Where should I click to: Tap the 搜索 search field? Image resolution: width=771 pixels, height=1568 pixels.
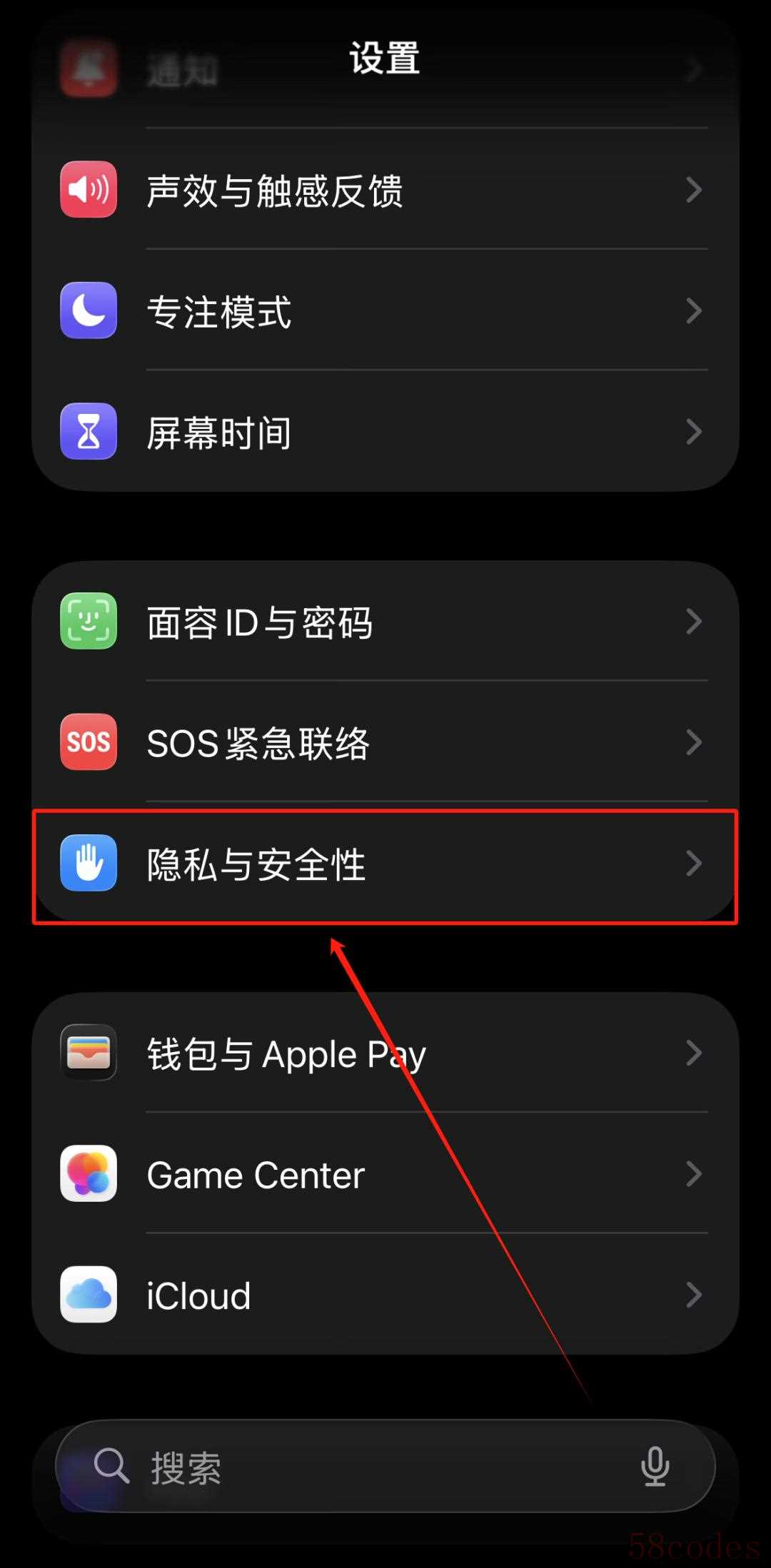click(x=357, y=1467)
